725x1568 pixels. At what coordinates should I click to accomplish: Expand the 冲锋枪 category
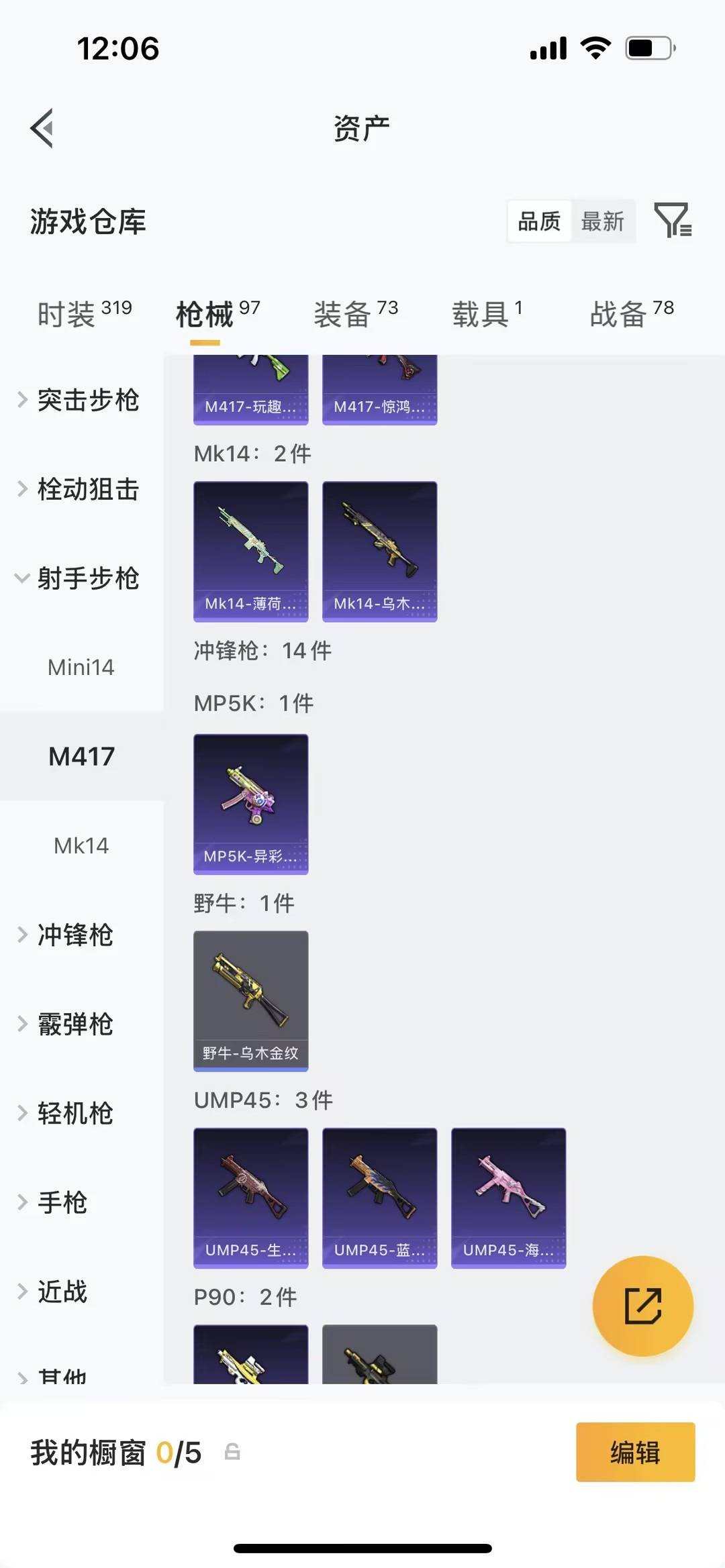(74, 935)
